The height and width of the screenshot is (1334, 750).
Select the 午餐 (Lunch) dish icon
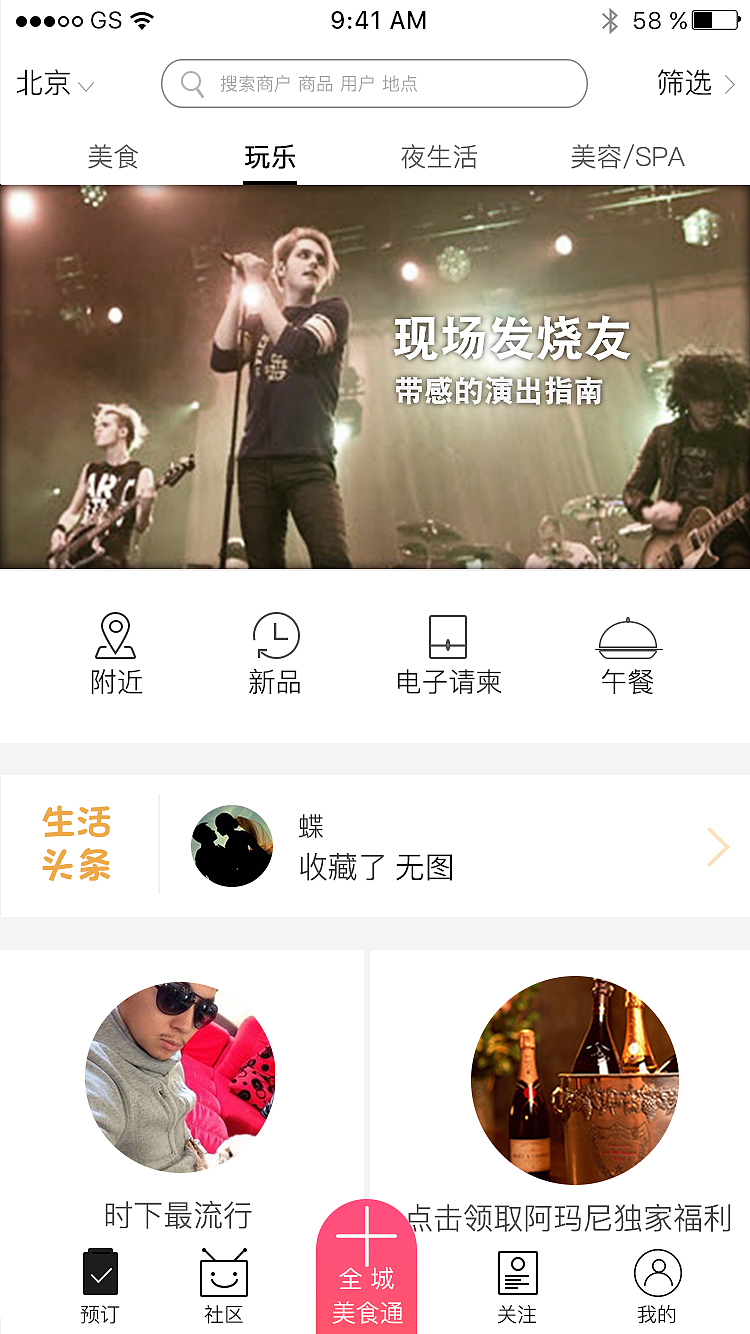coord(627,635)
